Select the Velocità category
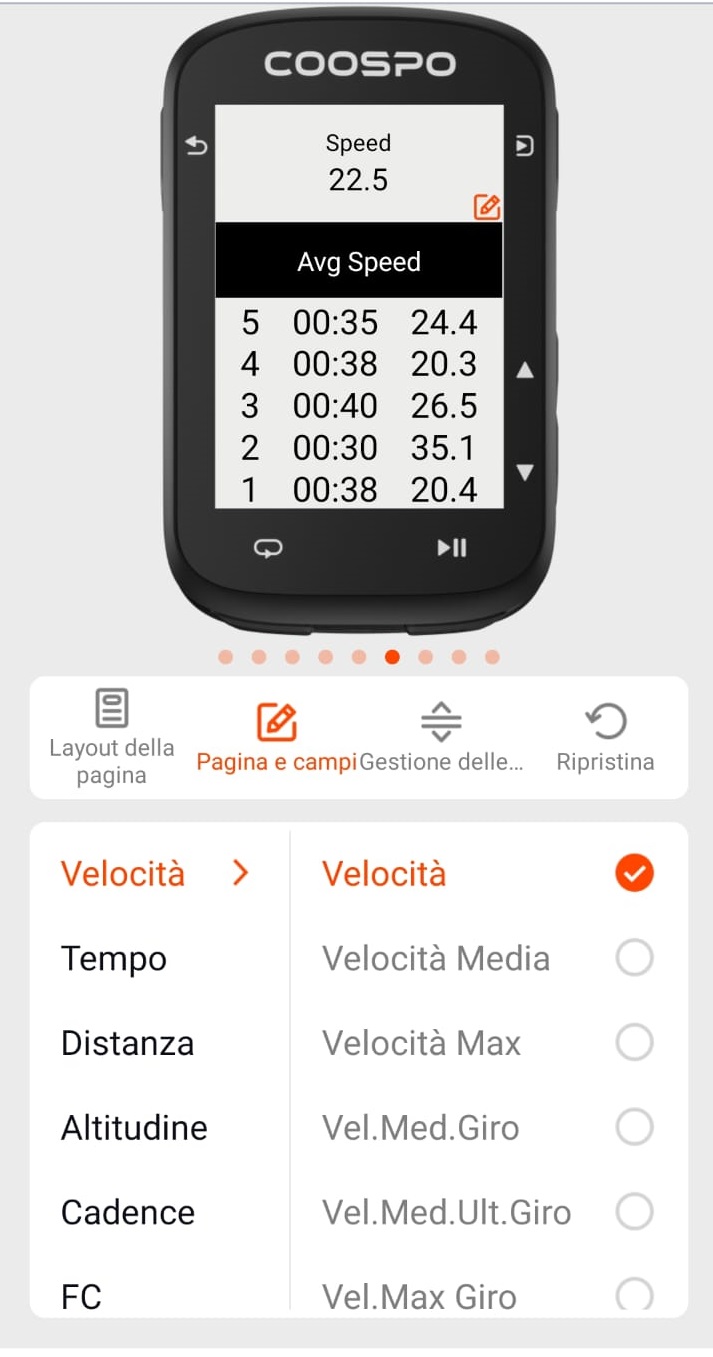The image size is (713, 1357). (123, 874)
